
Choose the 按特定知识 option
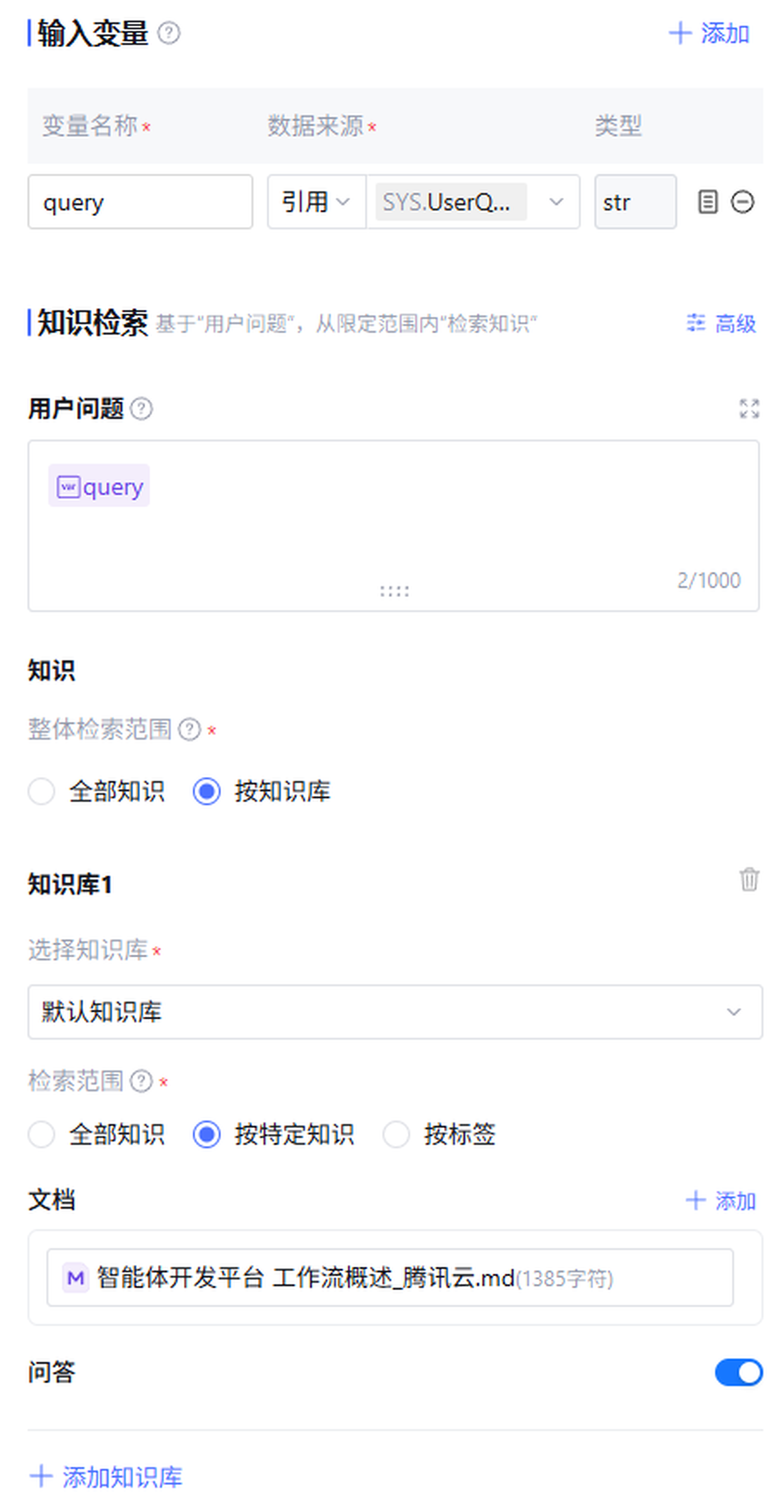pyautogui.click(x=207, y=1134)
